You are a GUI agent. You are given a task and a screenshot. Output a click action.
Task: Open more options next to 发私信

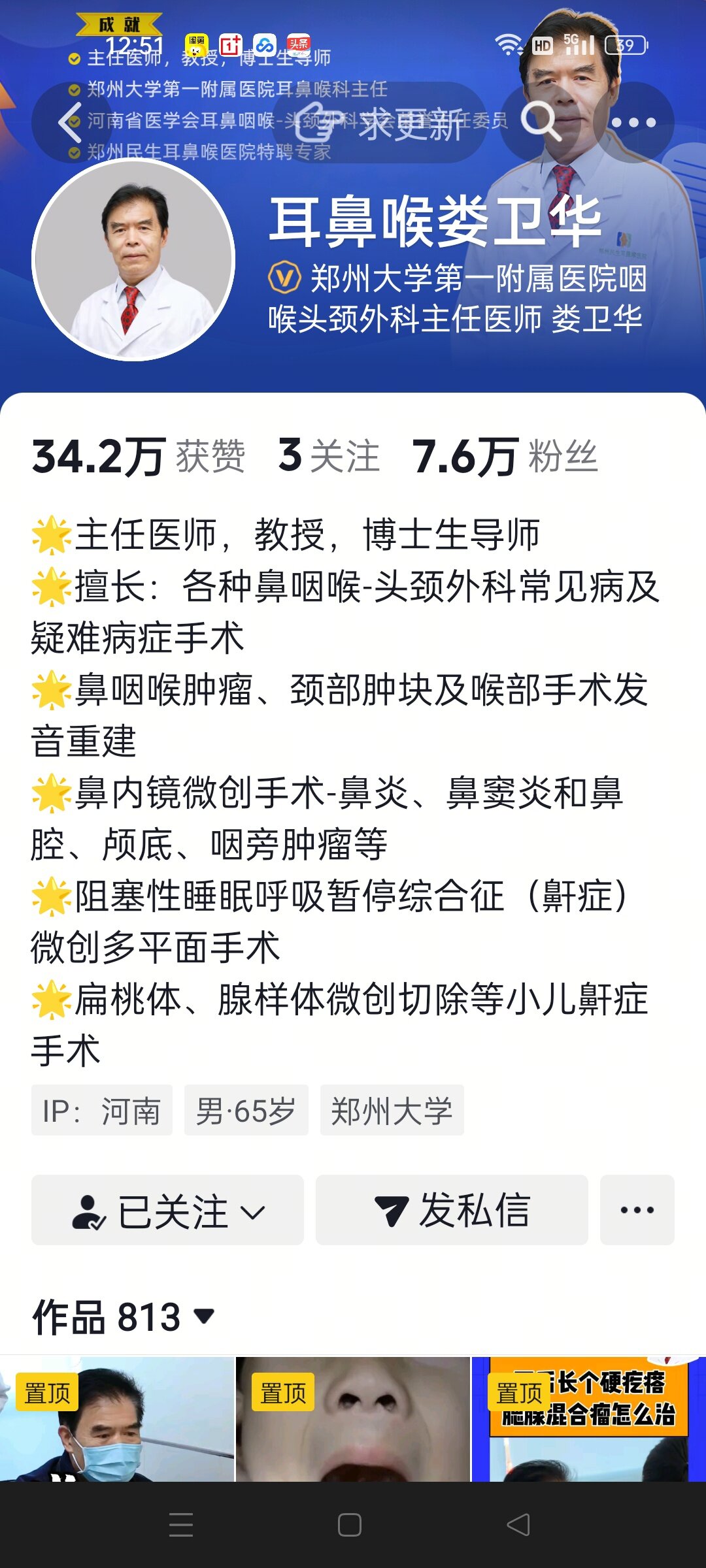pos(637,1210)
